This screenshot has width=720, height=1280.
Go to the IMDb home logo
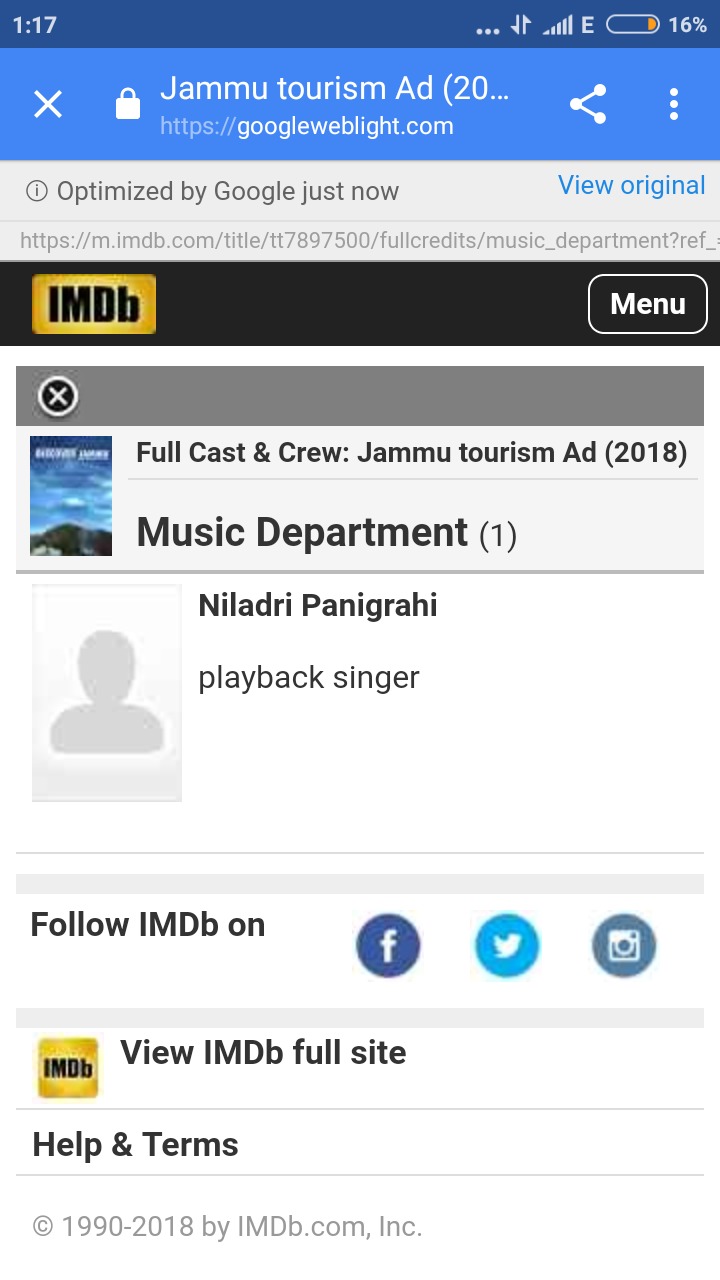(x=94, y=304)
